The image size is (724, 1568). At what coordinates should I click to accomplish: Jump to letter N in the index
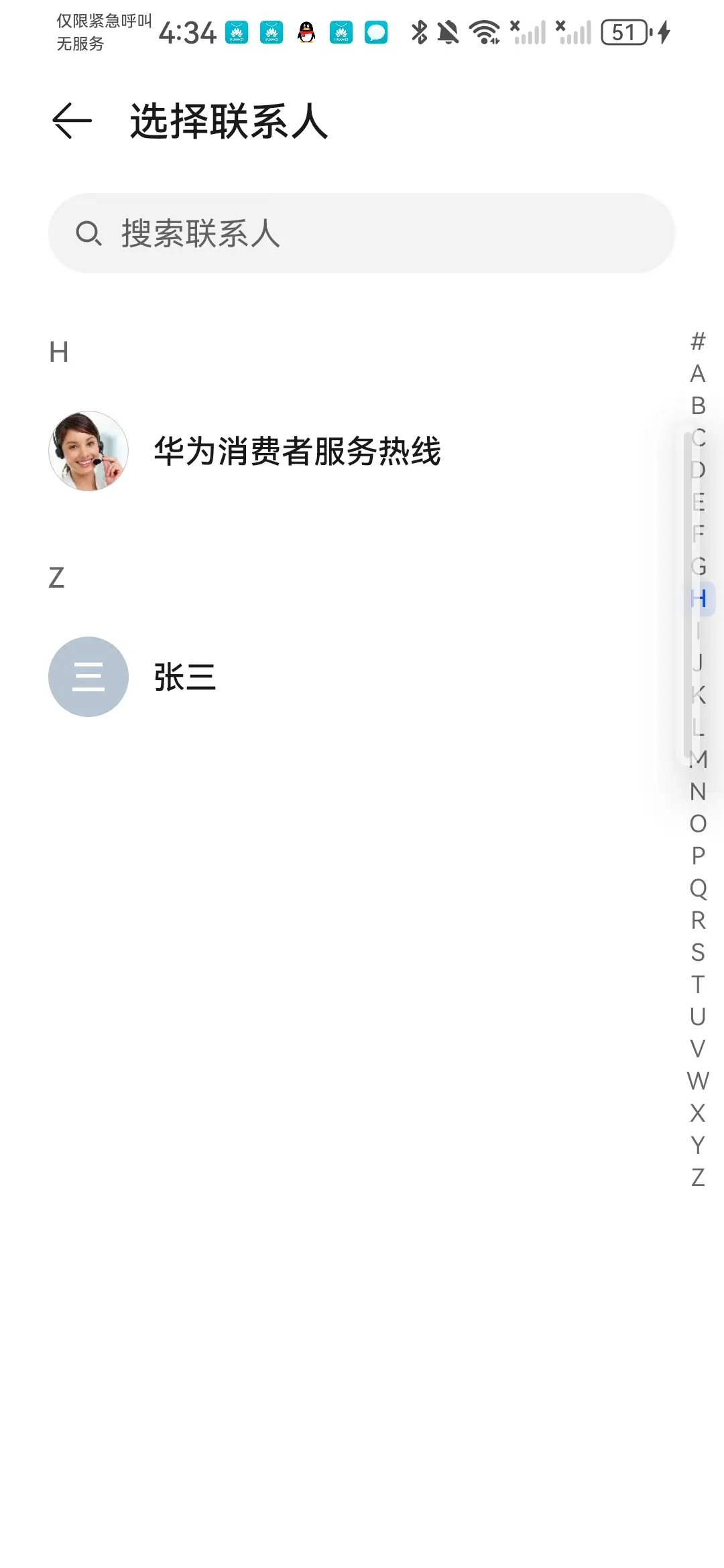(698, 791)
